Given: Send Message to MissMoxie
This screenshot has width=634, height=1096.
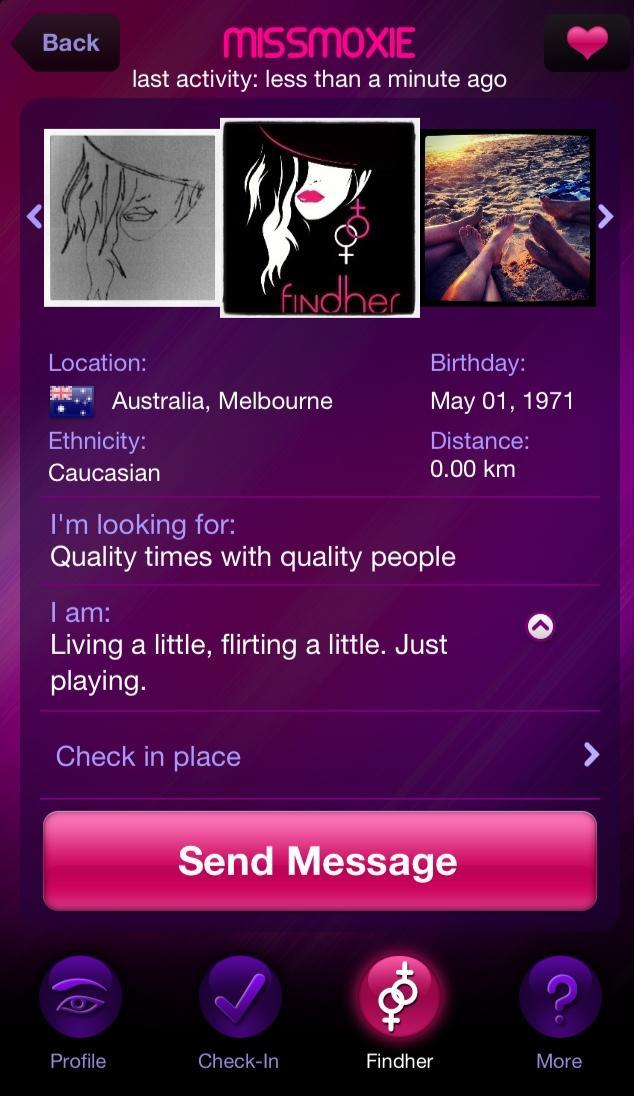Looking at the screenshot, I should click(320, 861).
